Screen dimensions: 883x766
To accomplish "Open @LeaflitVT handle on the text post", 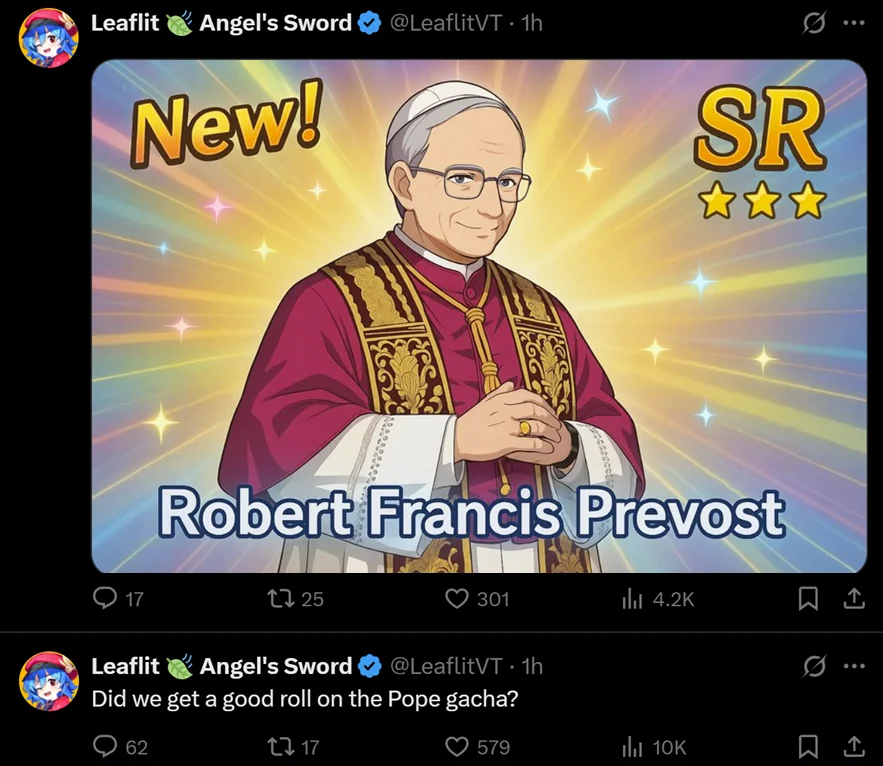I will 445,666.
